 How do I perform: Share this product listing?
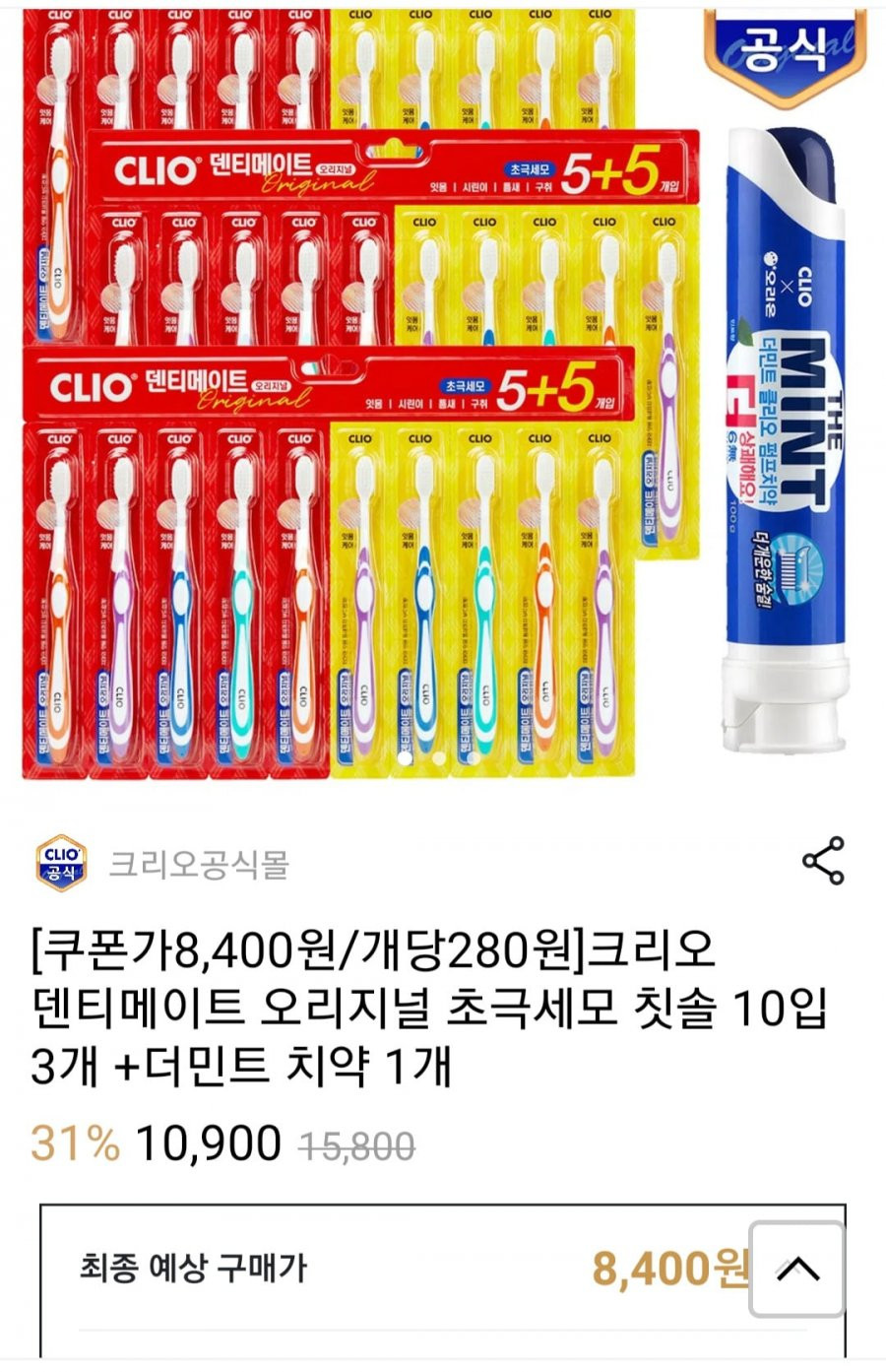[x=823, y=861]
